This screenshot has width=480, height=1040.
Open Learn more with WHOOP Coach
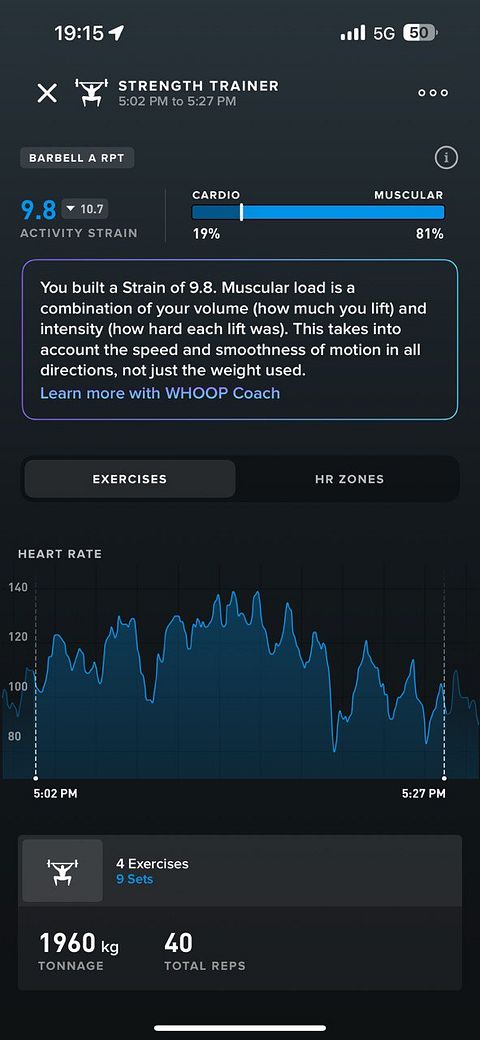[160, 393]
